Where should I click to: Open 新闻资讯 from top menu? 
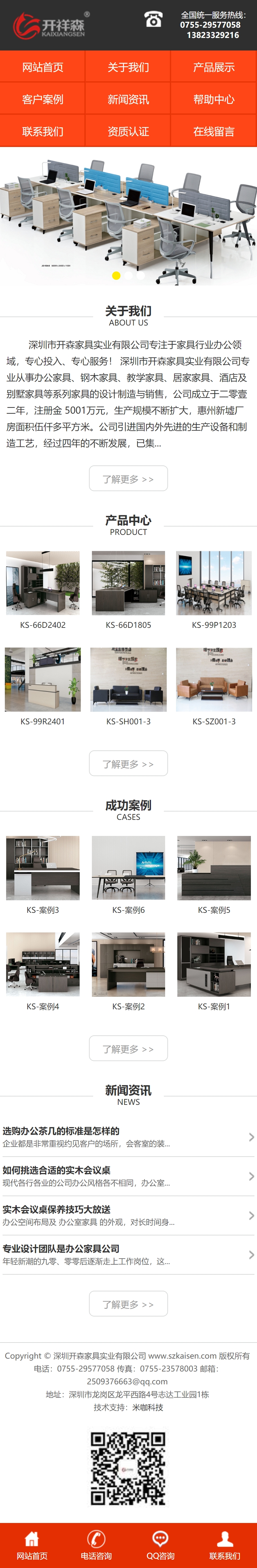point(128,99)
